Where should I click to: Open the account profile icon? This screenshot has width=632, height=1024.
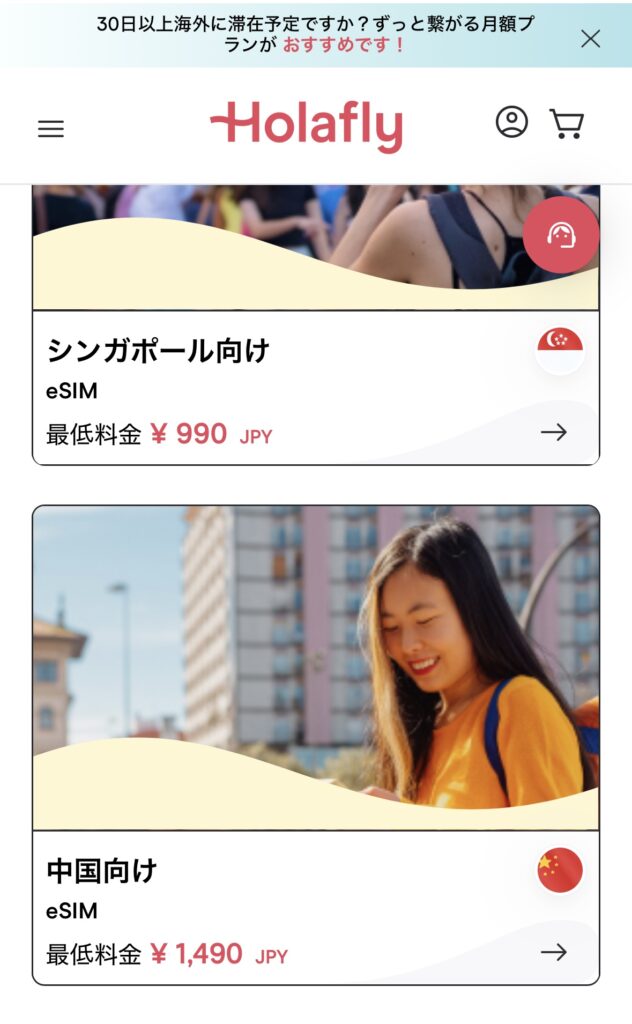(512, 123)
